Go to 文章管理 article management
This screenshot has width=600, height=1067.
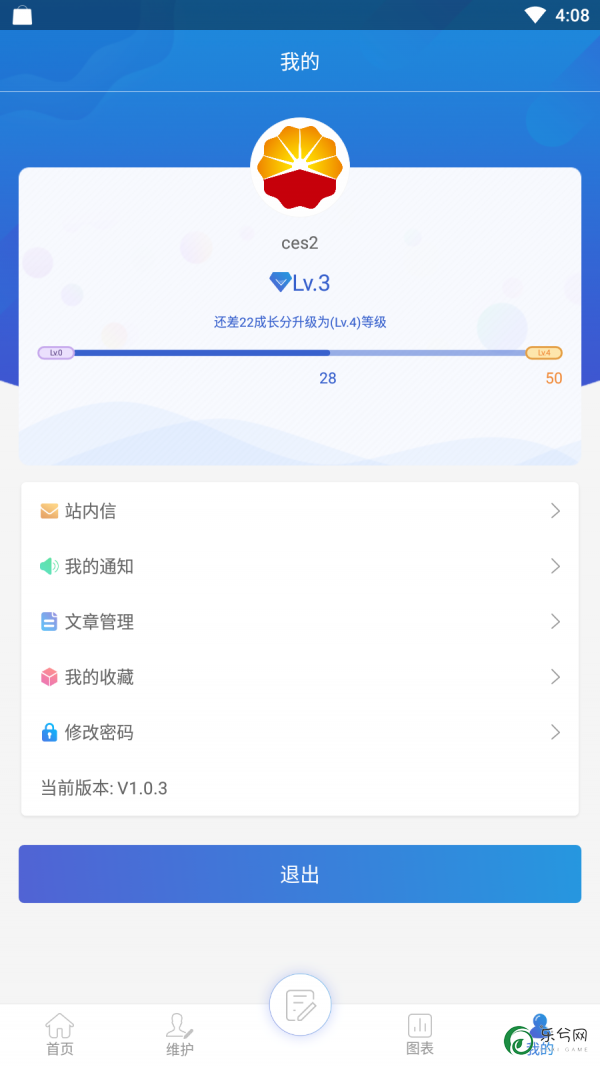300,621
